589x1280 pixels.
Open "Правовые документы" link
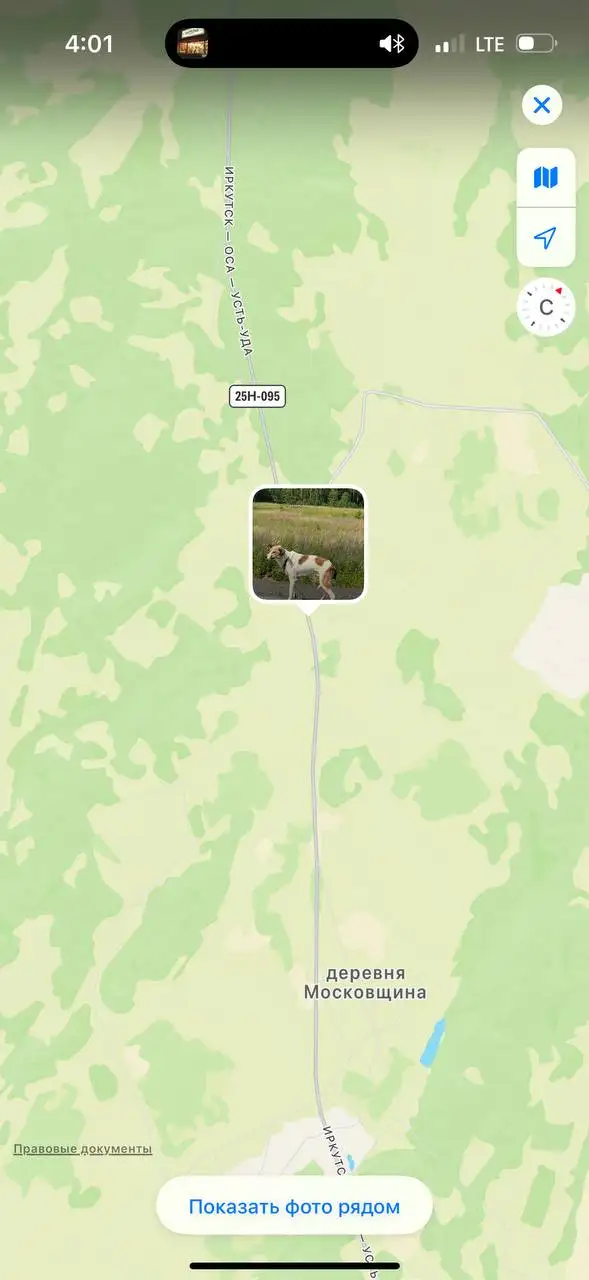tap(82, 1149)
